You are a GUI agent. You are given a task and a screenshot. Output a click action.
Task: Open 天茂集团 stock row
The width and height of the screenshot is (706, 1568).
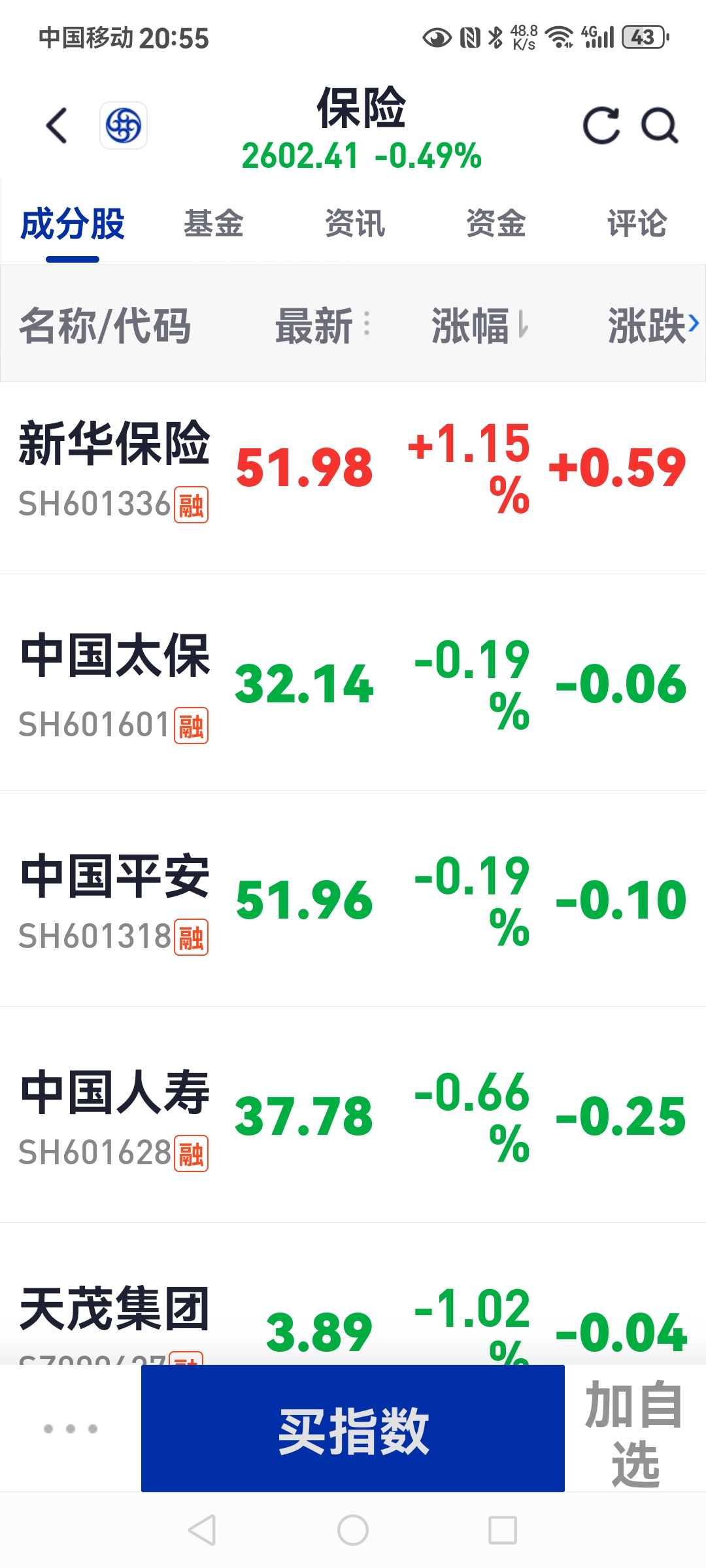click(x=114, y=1311)
